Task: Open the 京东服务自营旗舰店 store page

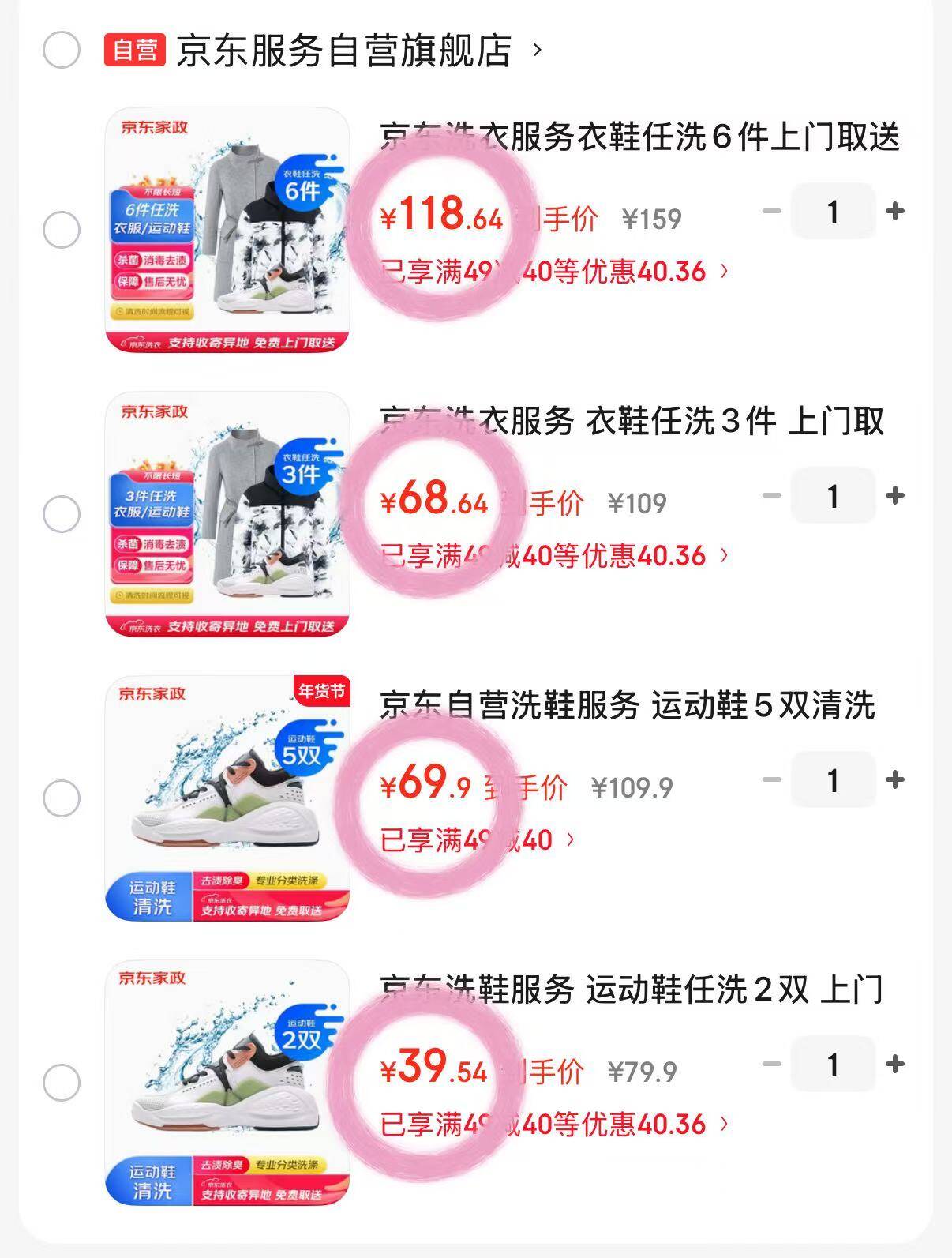Action: (344, 51)
